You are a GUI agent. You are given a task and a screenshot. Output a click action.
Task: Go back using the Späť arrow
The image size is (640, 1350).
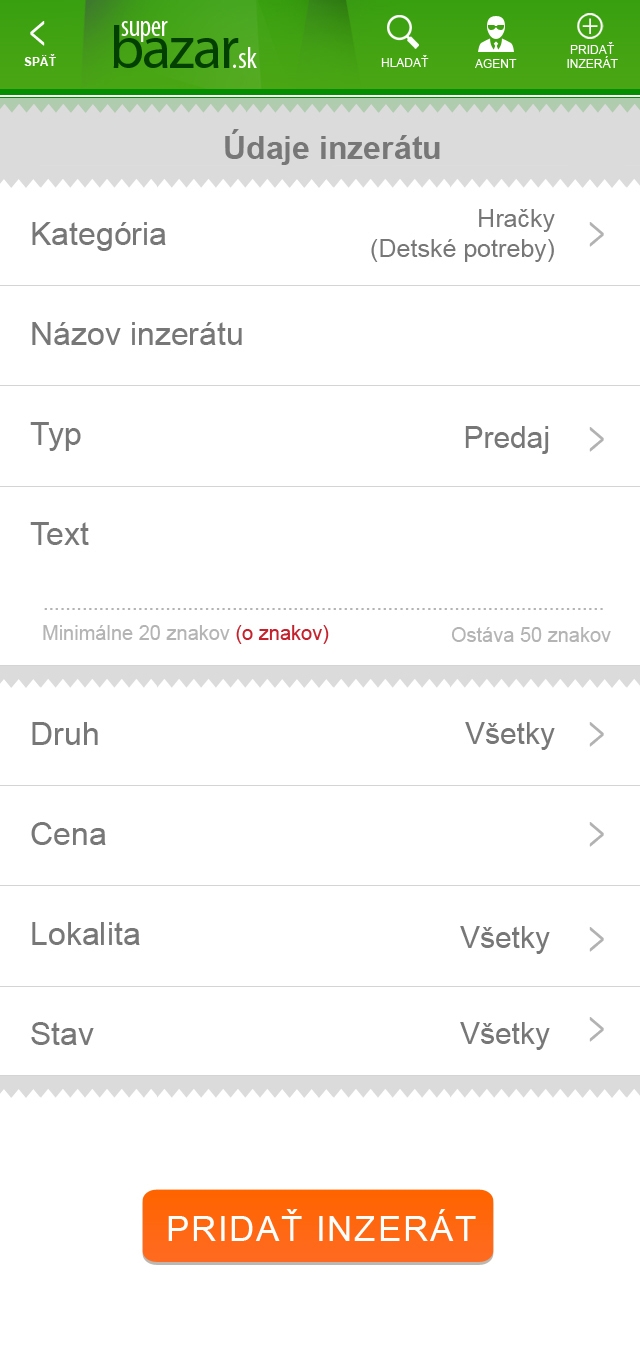[x=39, y=44]
